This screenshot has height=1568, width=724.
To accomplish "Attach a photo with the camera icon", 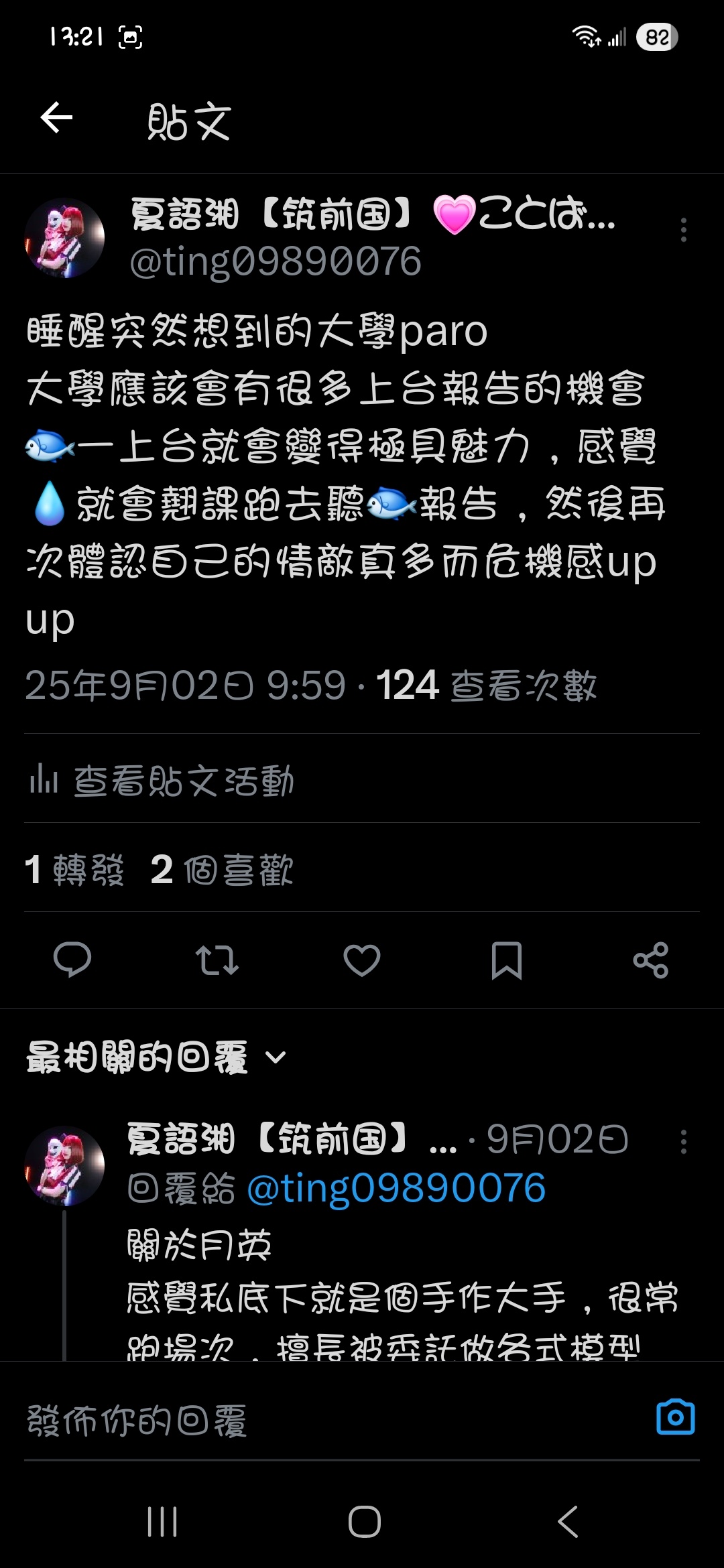I will (675, 1417).
